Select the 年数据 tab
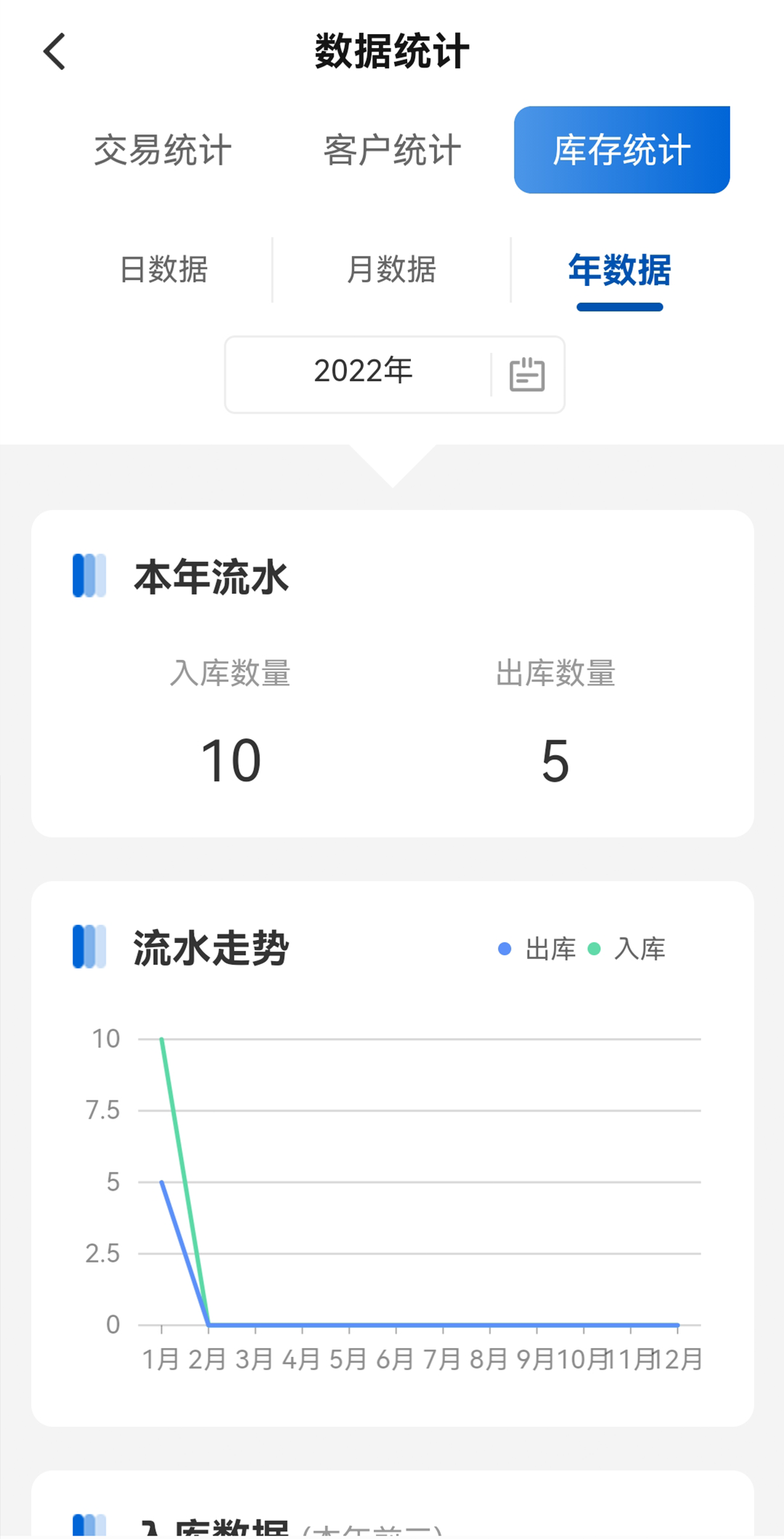 [619, 270]
